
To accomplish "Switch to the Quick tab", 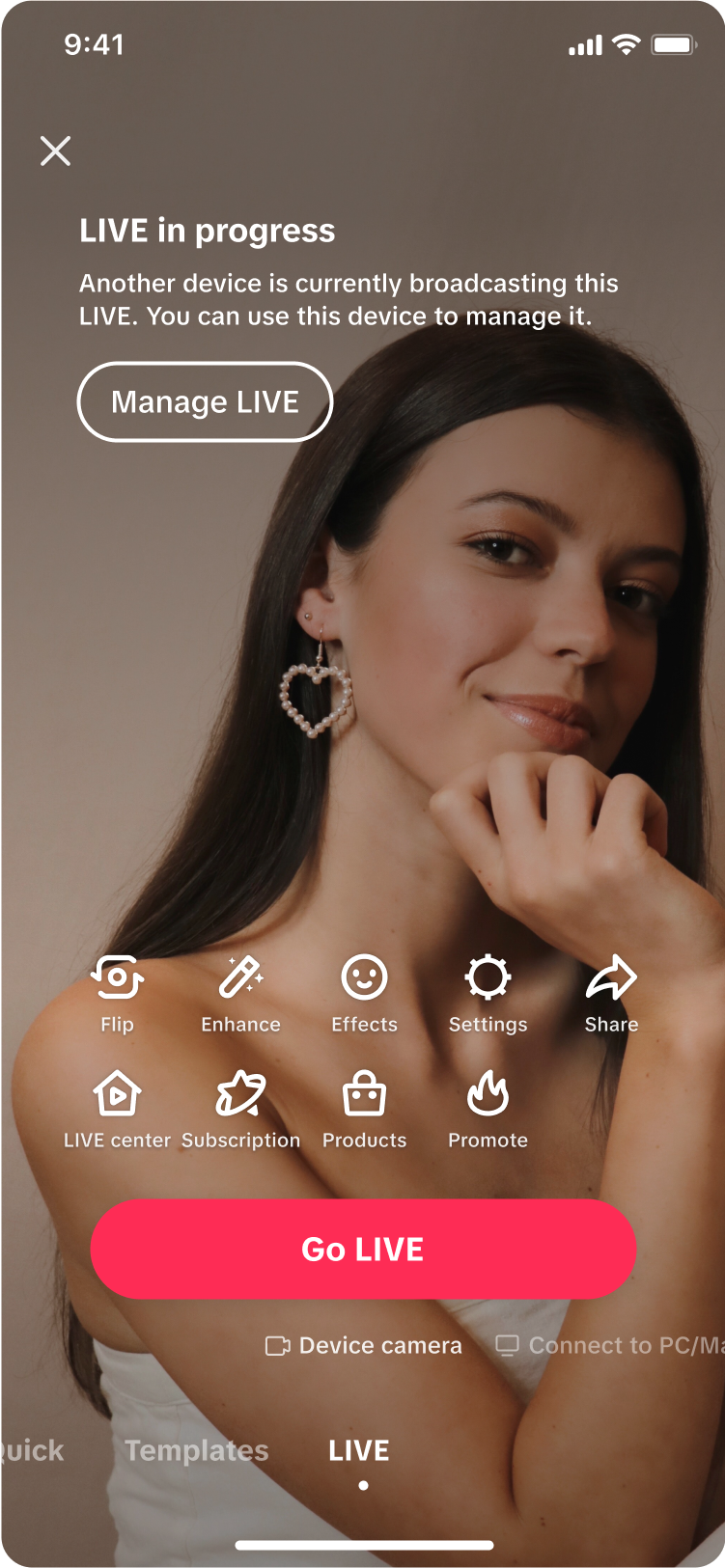I will (x=31, y=1450).
